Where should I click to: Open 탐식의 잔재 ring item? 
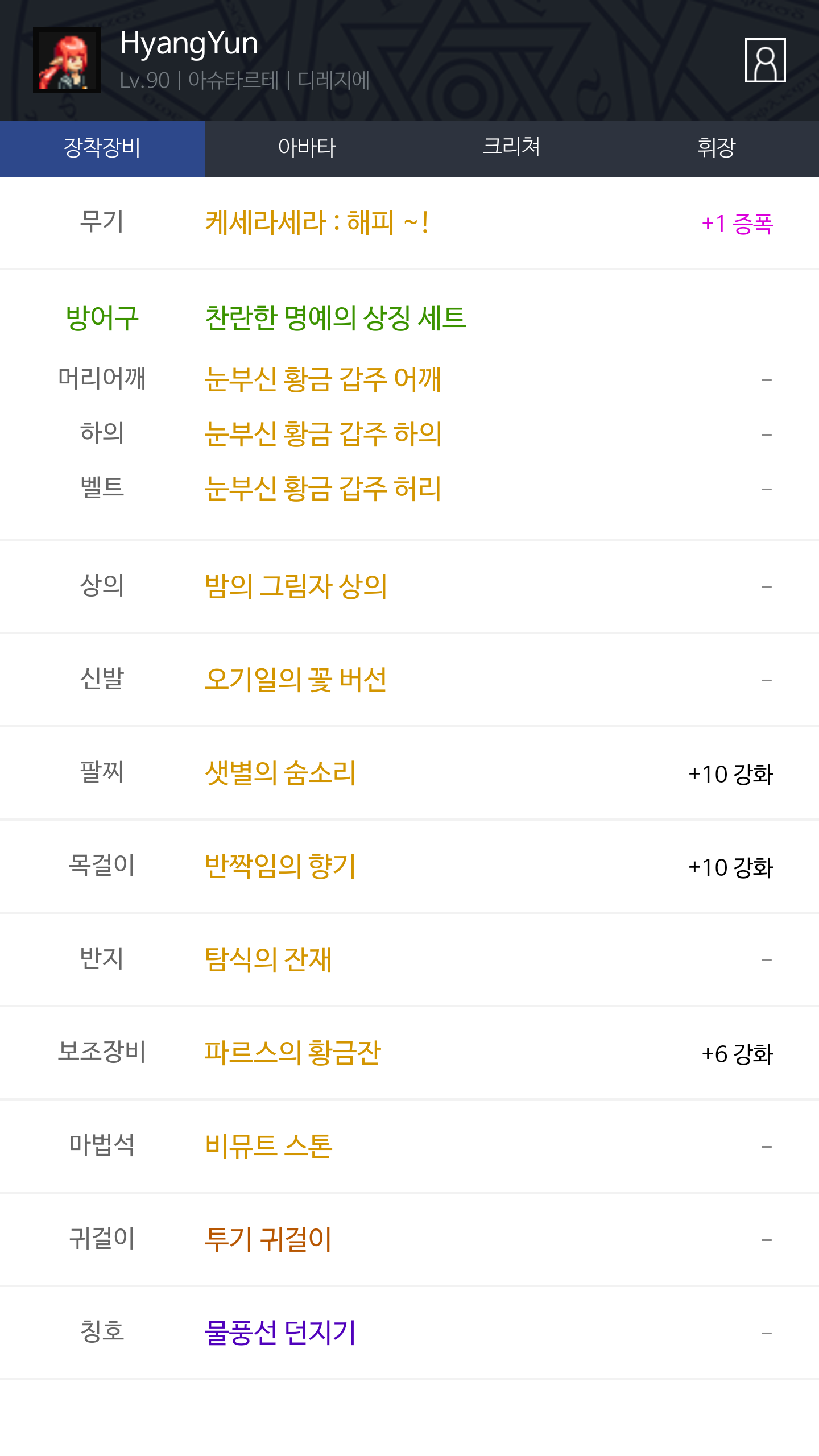pyautogui.click(x=268, y=959)
